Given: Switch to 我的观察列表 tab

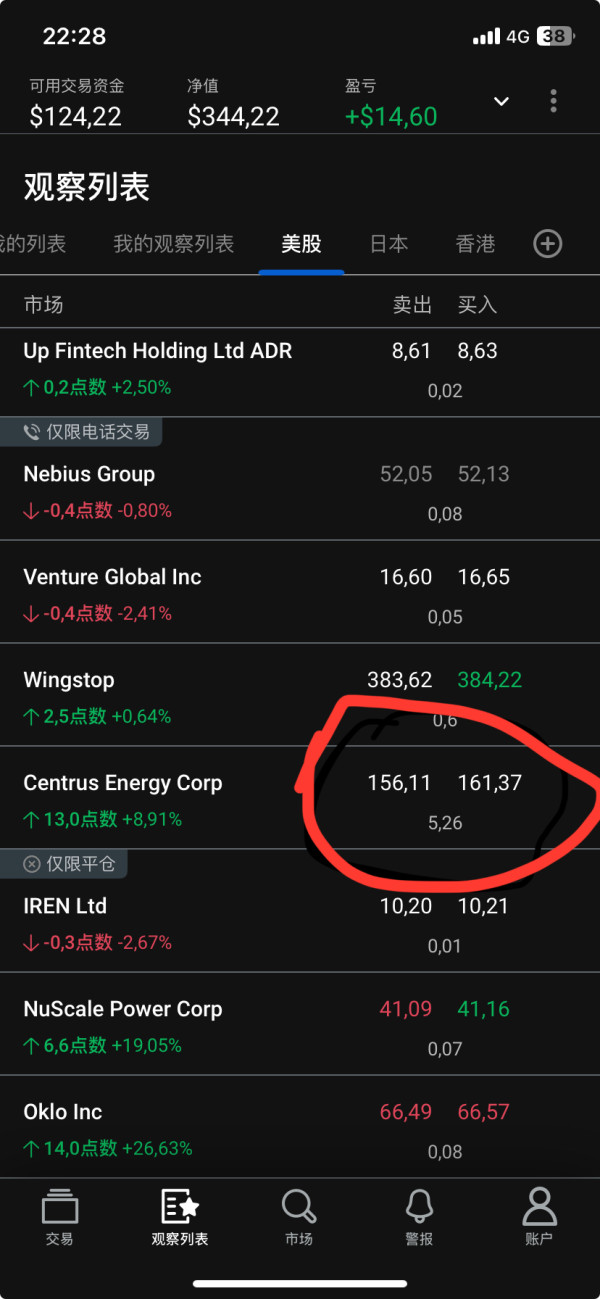Looking at the screenshot, I should point(173,243).
